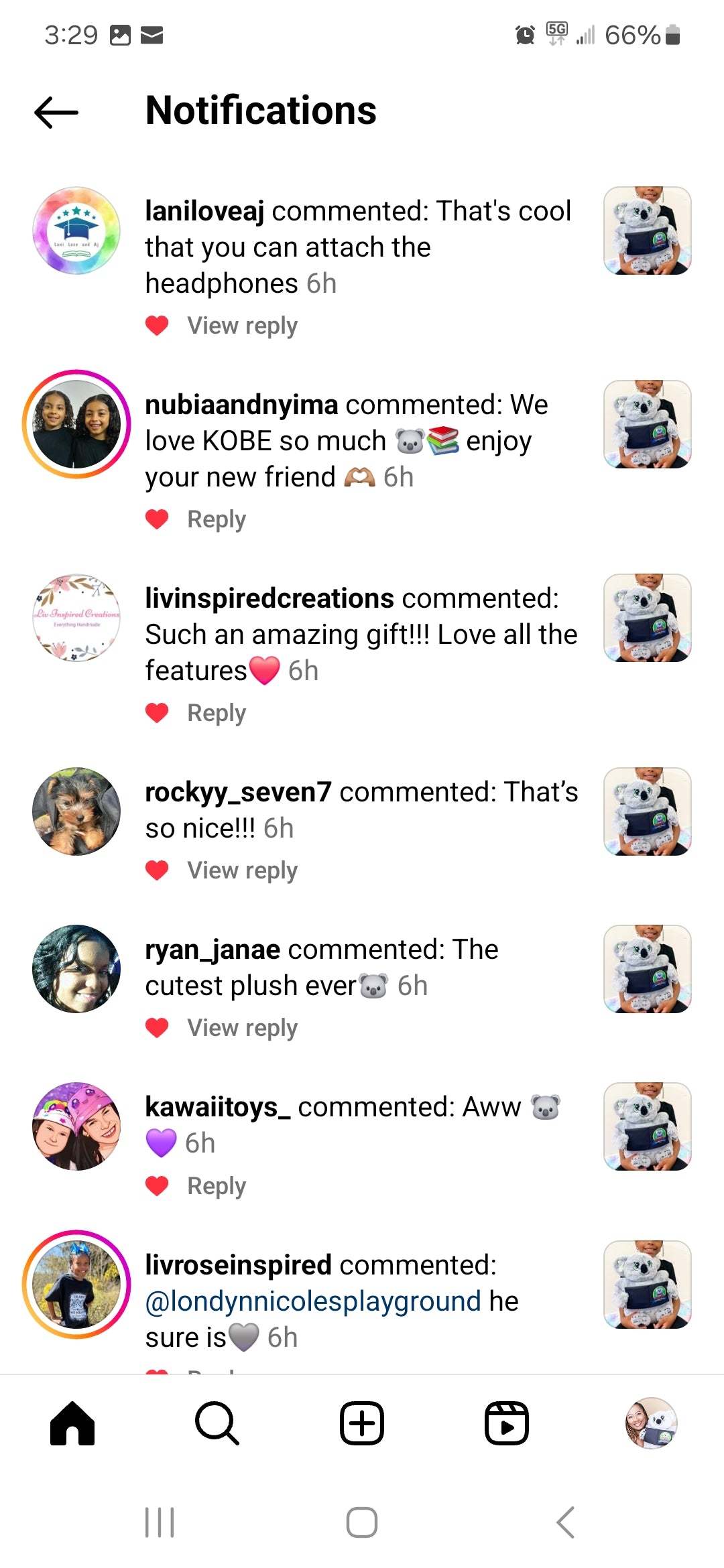
Task: Open the Search tab
Action: [x=217, y=1423]
